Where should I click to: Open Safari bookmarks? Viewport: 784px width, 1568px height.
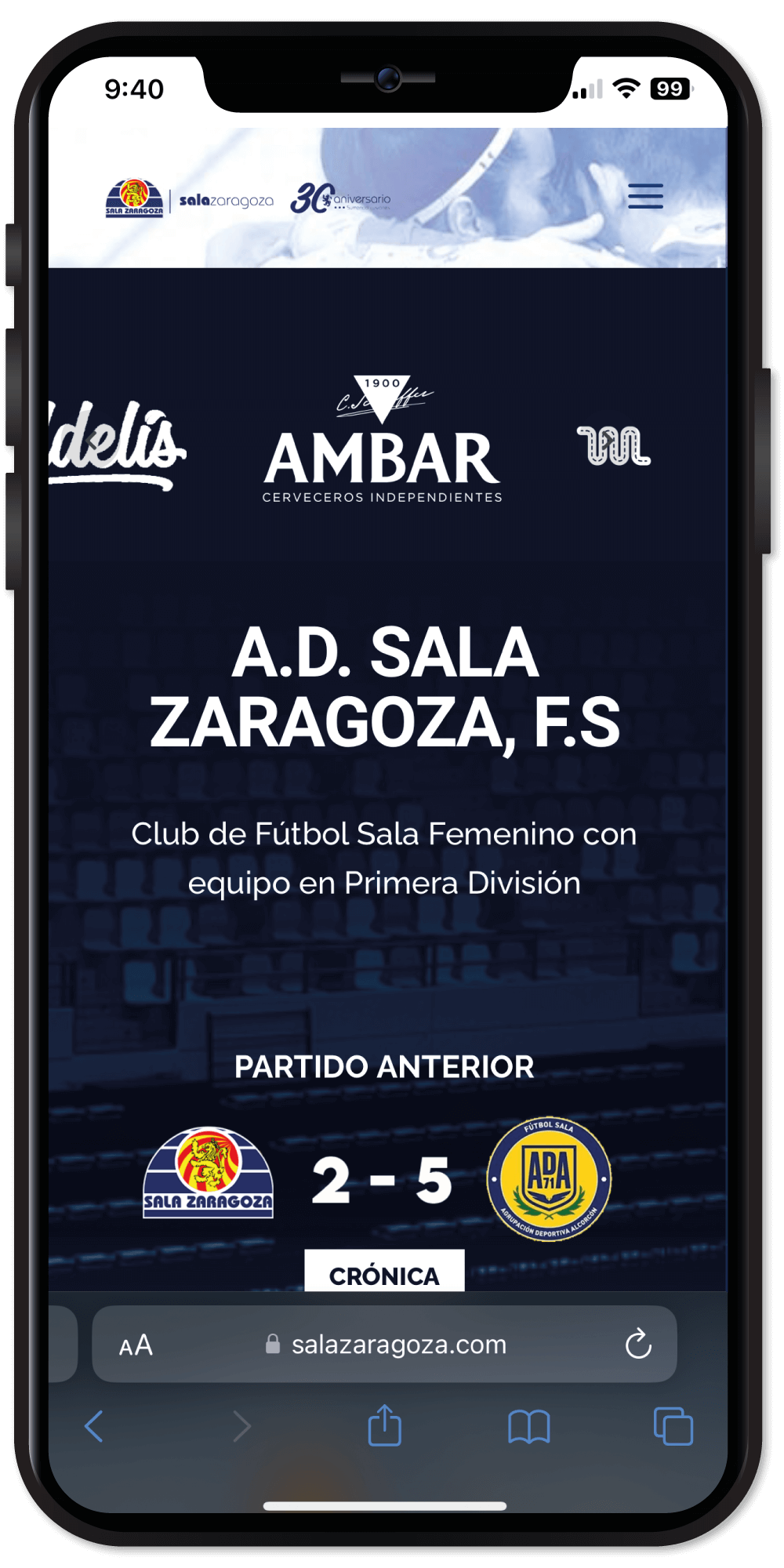529,1427
